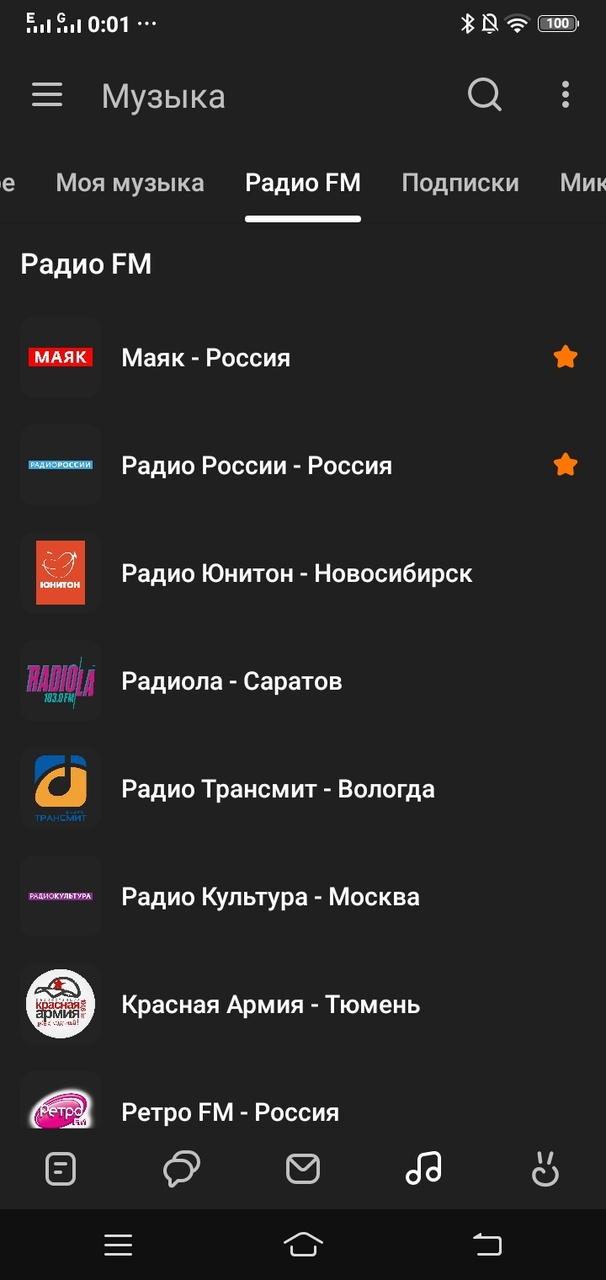Open mail envelope in bottom bar

(x=303, y=1168)
